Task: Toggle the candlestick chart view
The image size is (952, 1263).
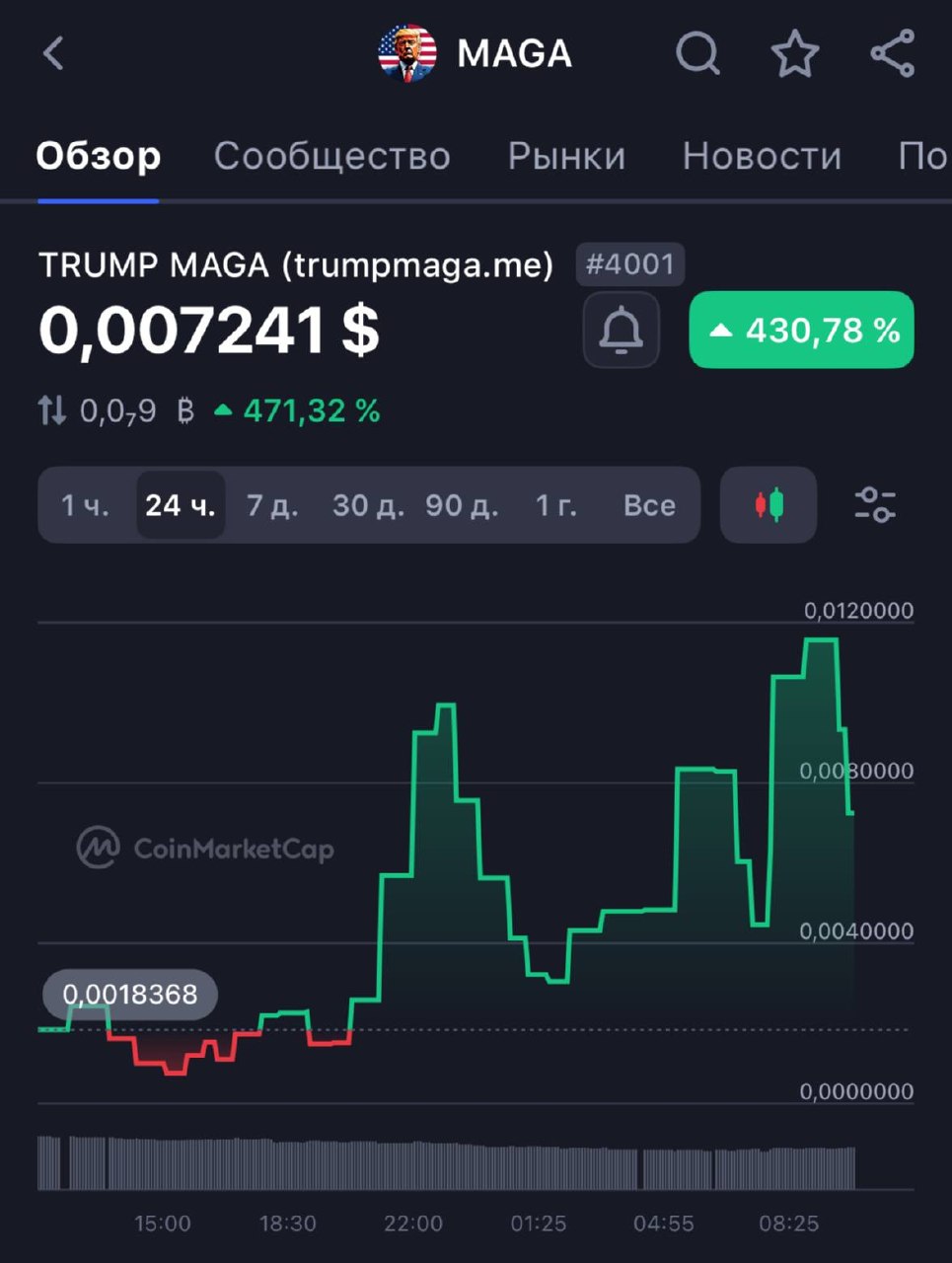Action: click(x=769, y=505)
